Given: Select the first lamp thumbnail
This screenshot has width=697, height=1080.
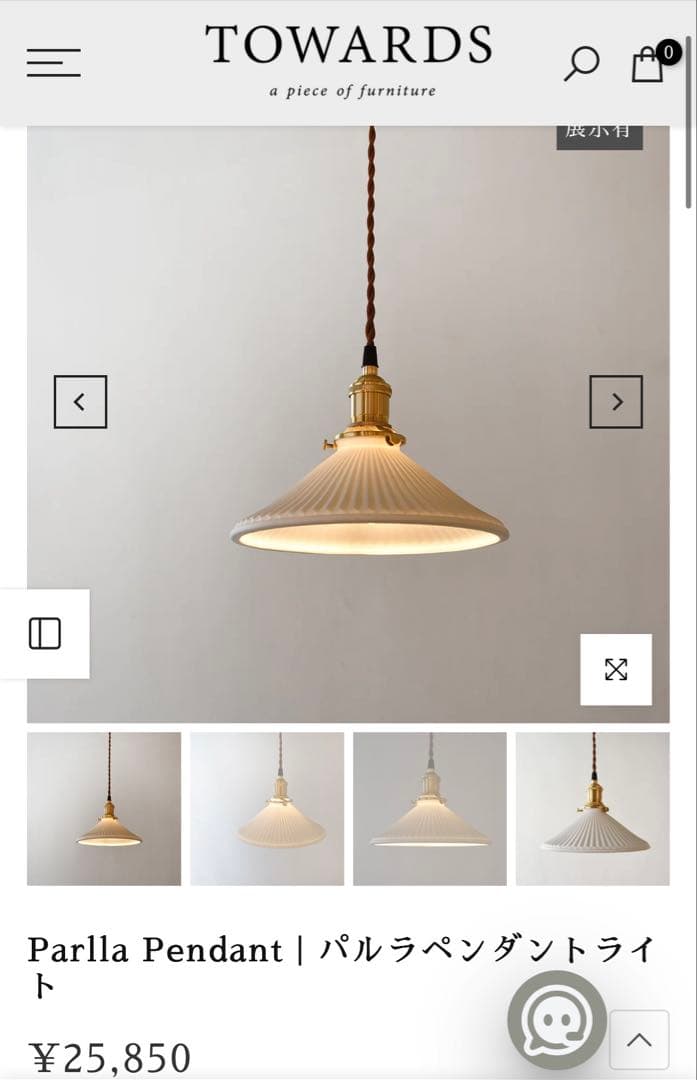Looking at the screenshot, I should 104,808.
